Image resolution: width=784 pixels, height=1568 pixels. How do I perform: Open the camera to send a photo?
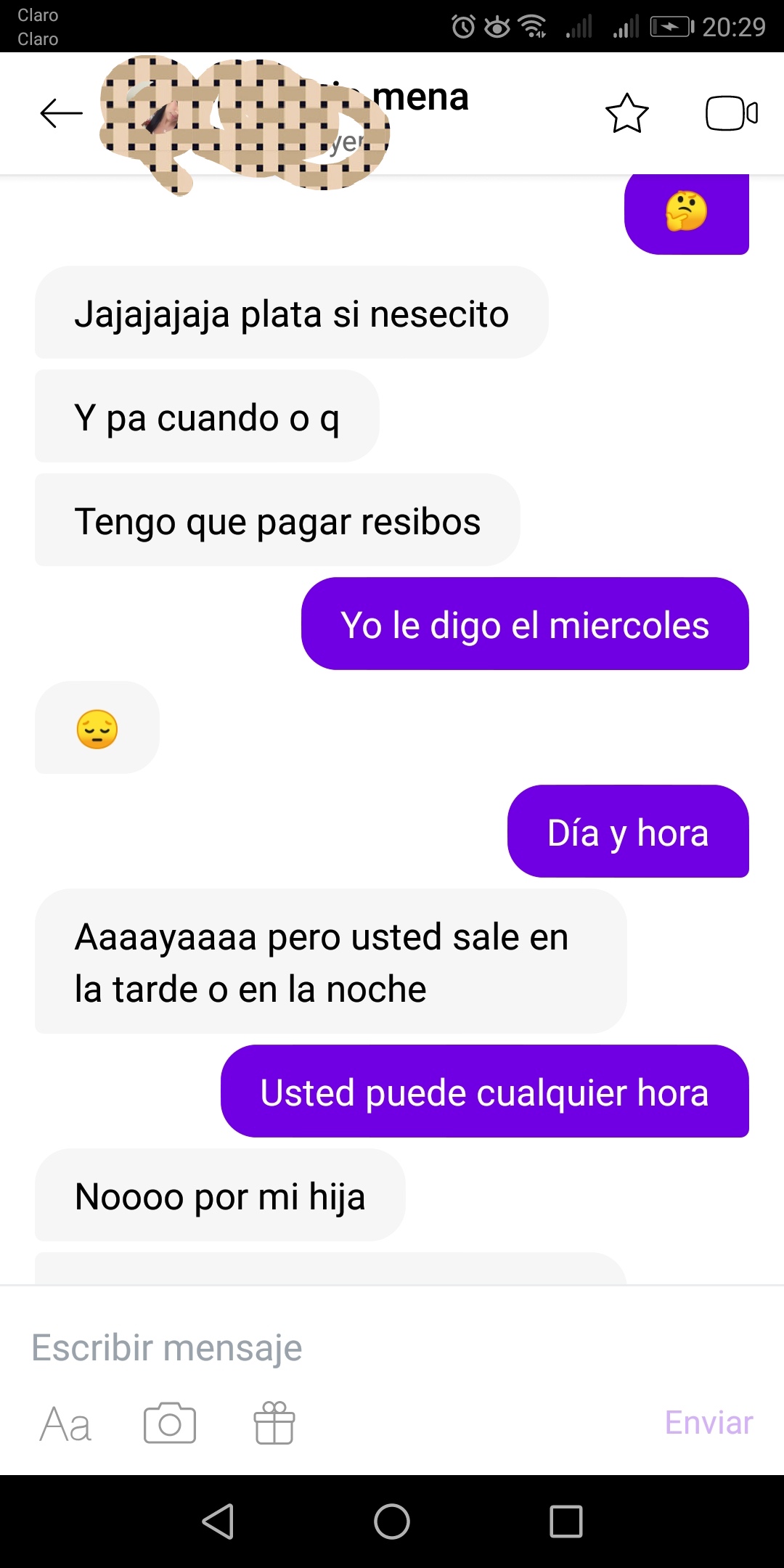pyautogui.click(x=170, y=1423)
